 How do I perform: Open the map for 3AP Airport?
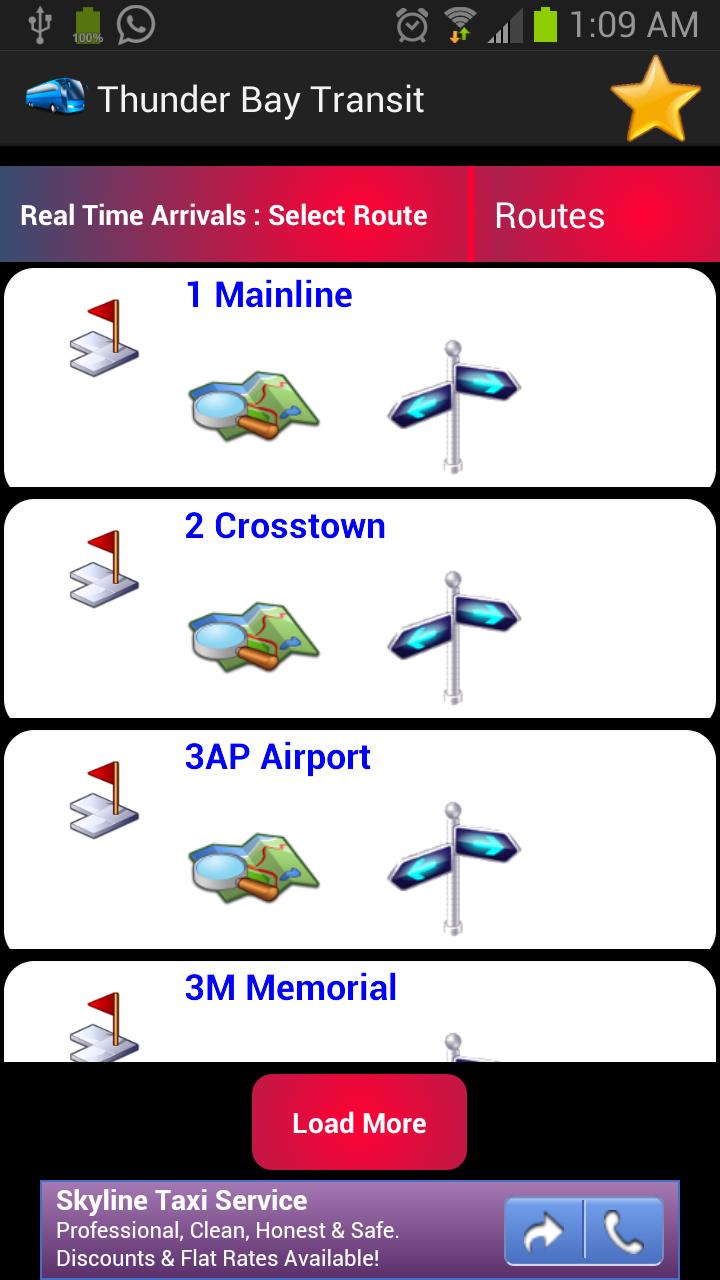254,867
